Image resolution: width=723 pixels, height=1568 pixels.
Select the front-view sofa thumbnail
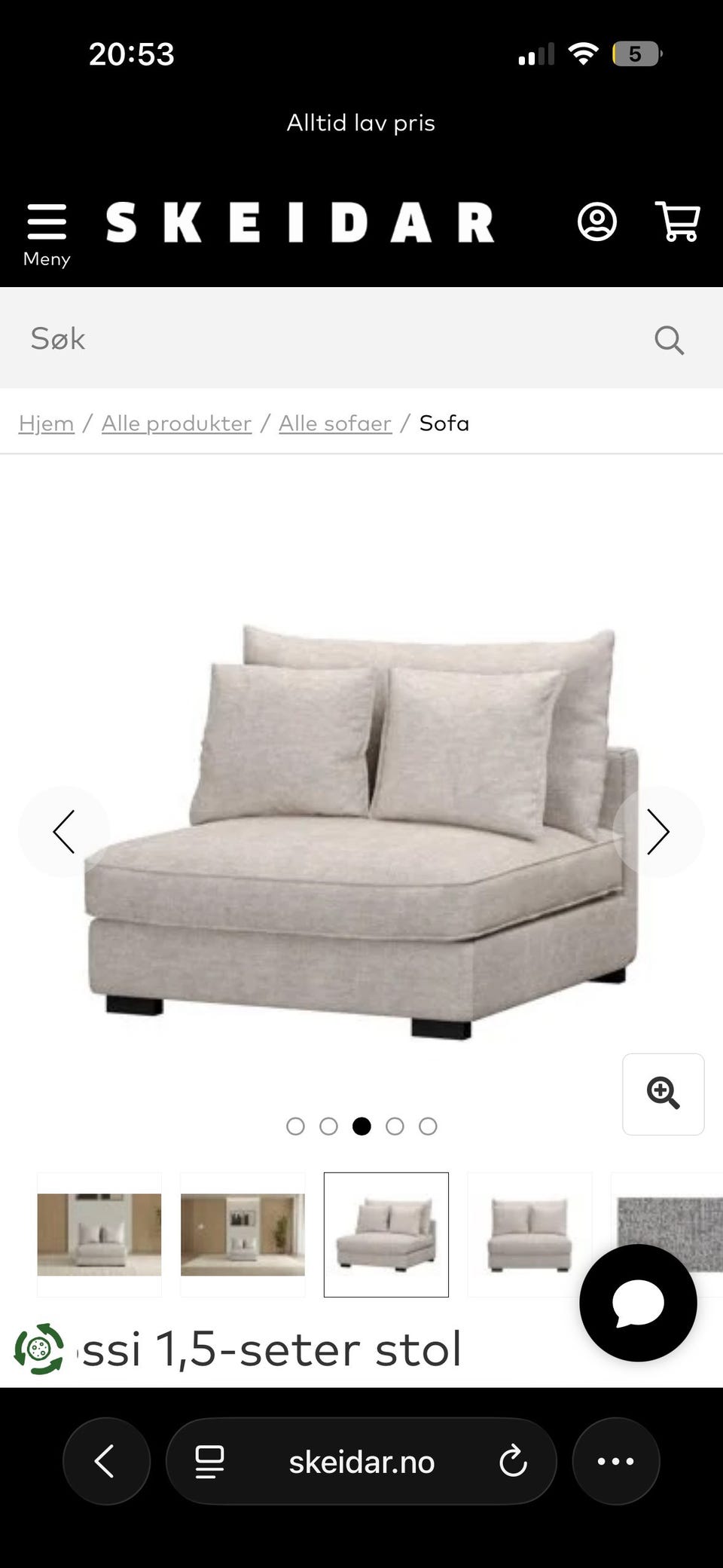click(529, 1234)
